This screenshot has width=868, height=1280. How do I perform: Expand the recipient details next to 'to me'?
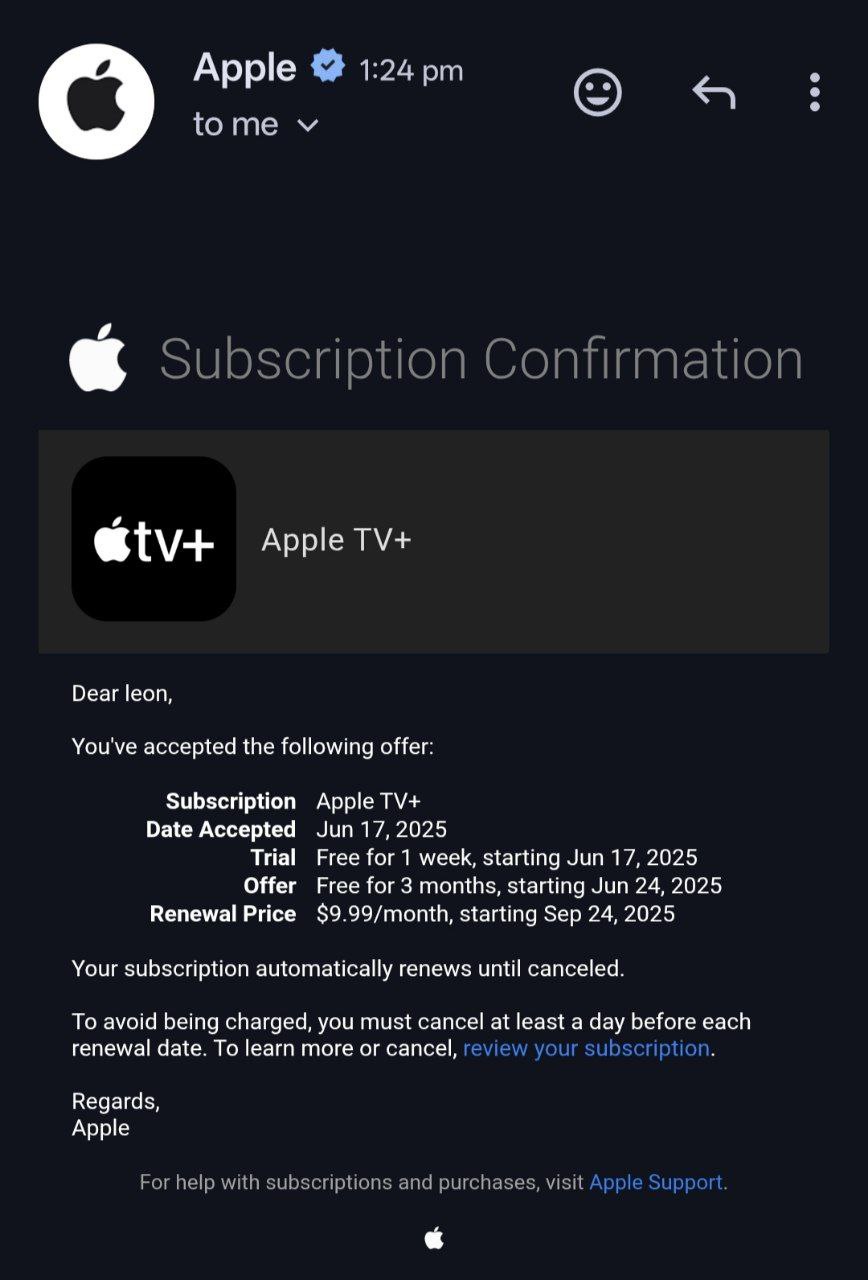click(x=308, y=126)
